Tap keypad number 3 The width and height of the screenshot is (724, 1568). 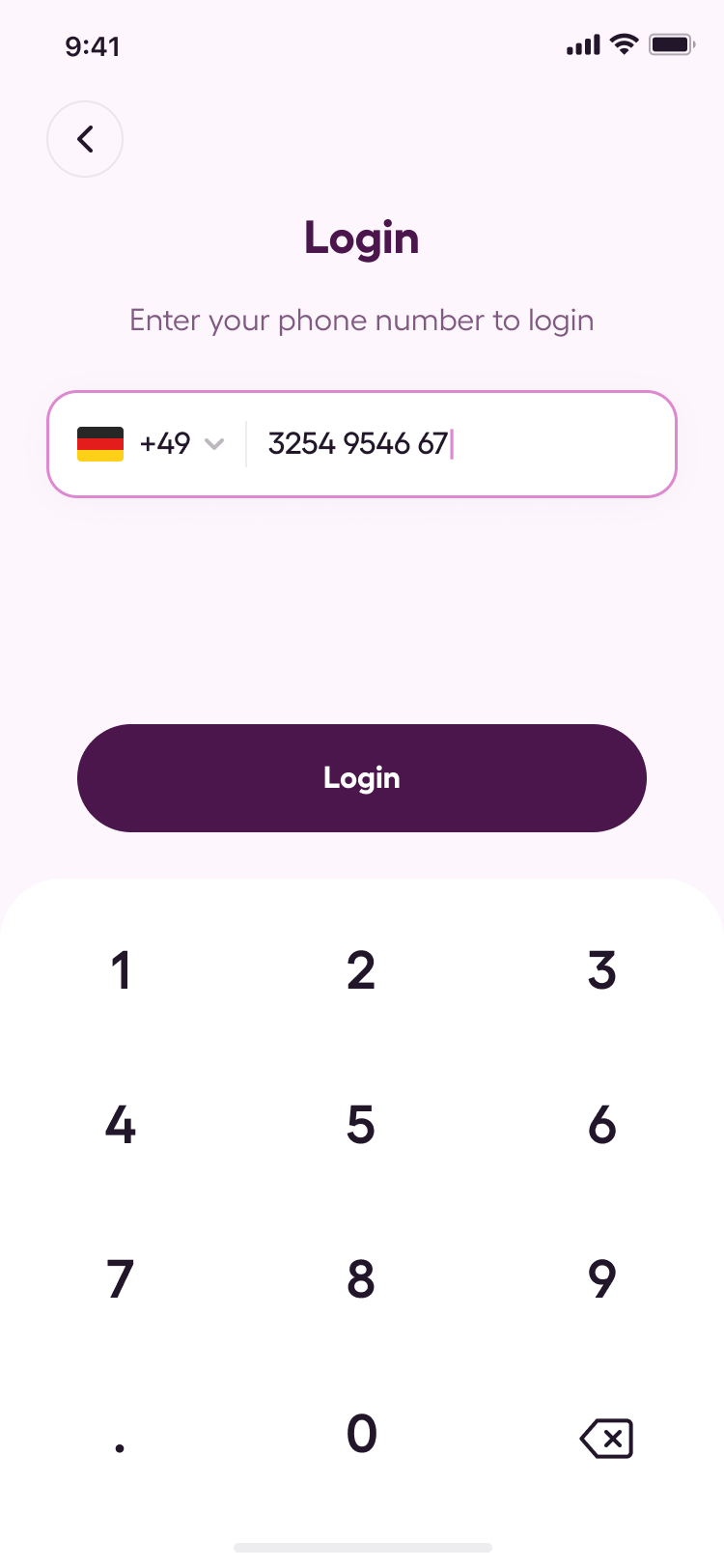coord(601,970)
